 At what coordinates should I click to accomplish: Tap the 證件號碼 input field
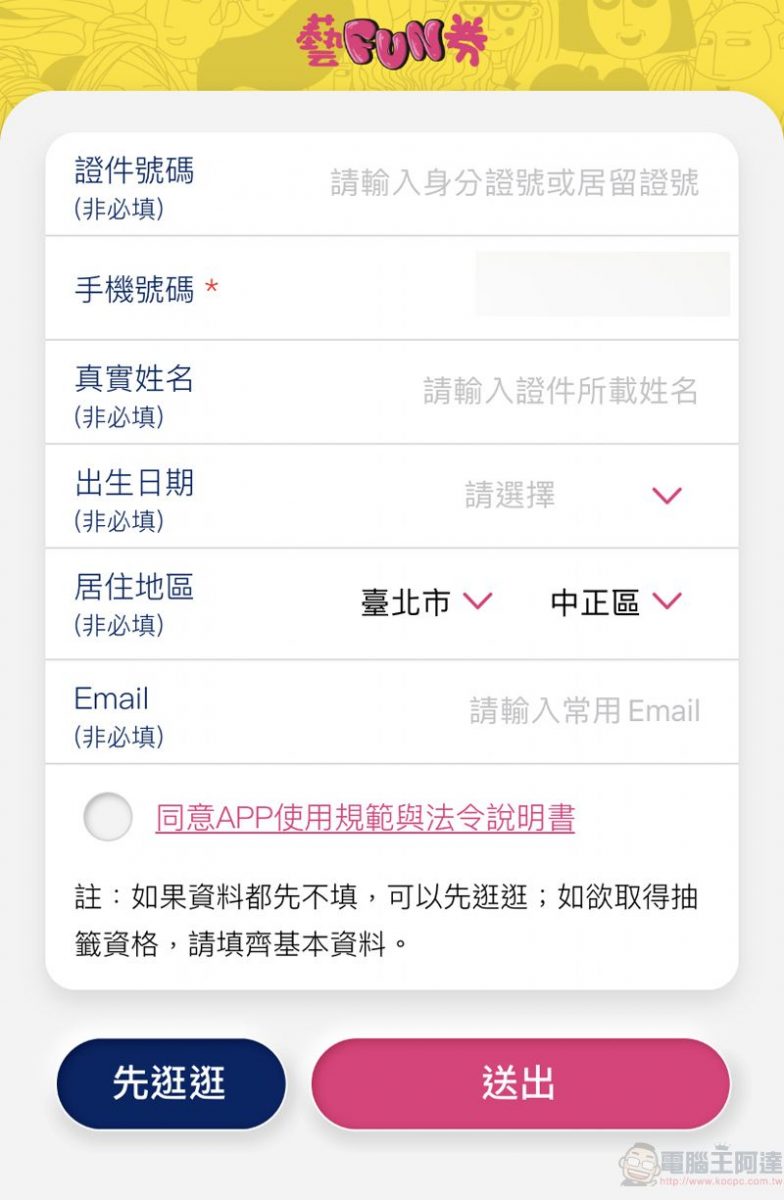[514, 183]
